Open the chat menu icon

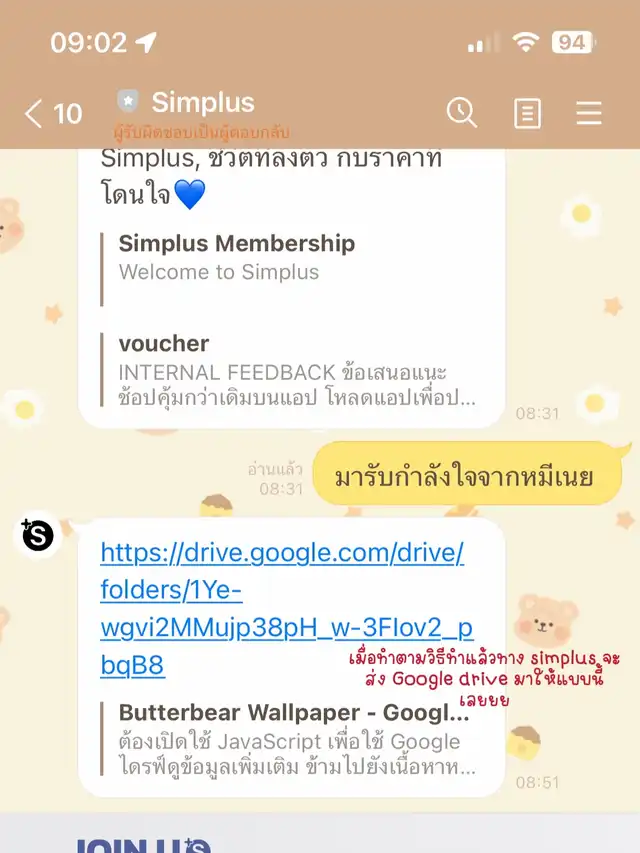[589, 113]
